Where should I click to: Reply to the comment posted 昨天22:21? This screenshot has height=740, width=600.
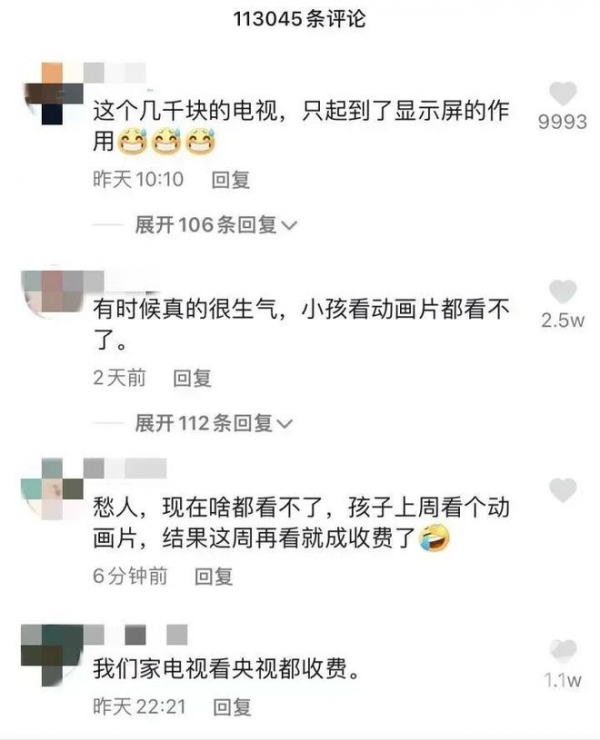(x=231, y=706)
